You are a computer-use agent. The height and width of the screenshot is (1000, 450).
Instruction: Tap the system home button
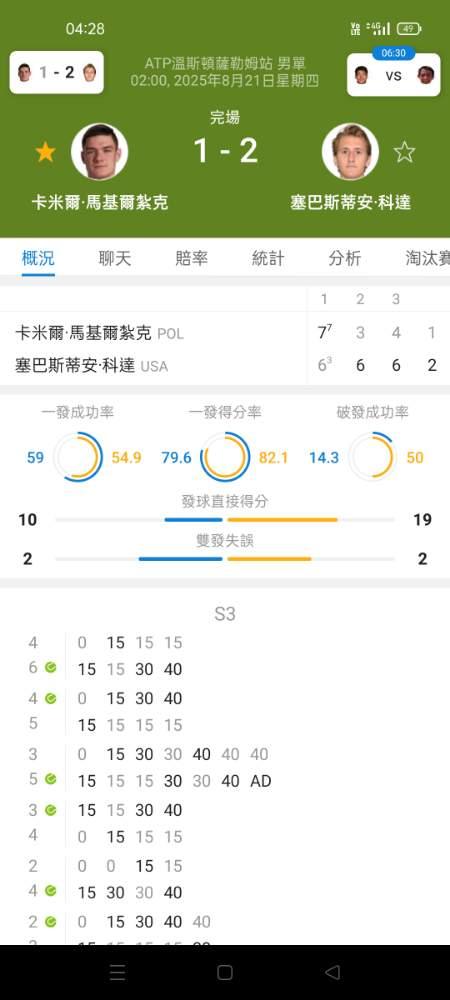point(224,972)
